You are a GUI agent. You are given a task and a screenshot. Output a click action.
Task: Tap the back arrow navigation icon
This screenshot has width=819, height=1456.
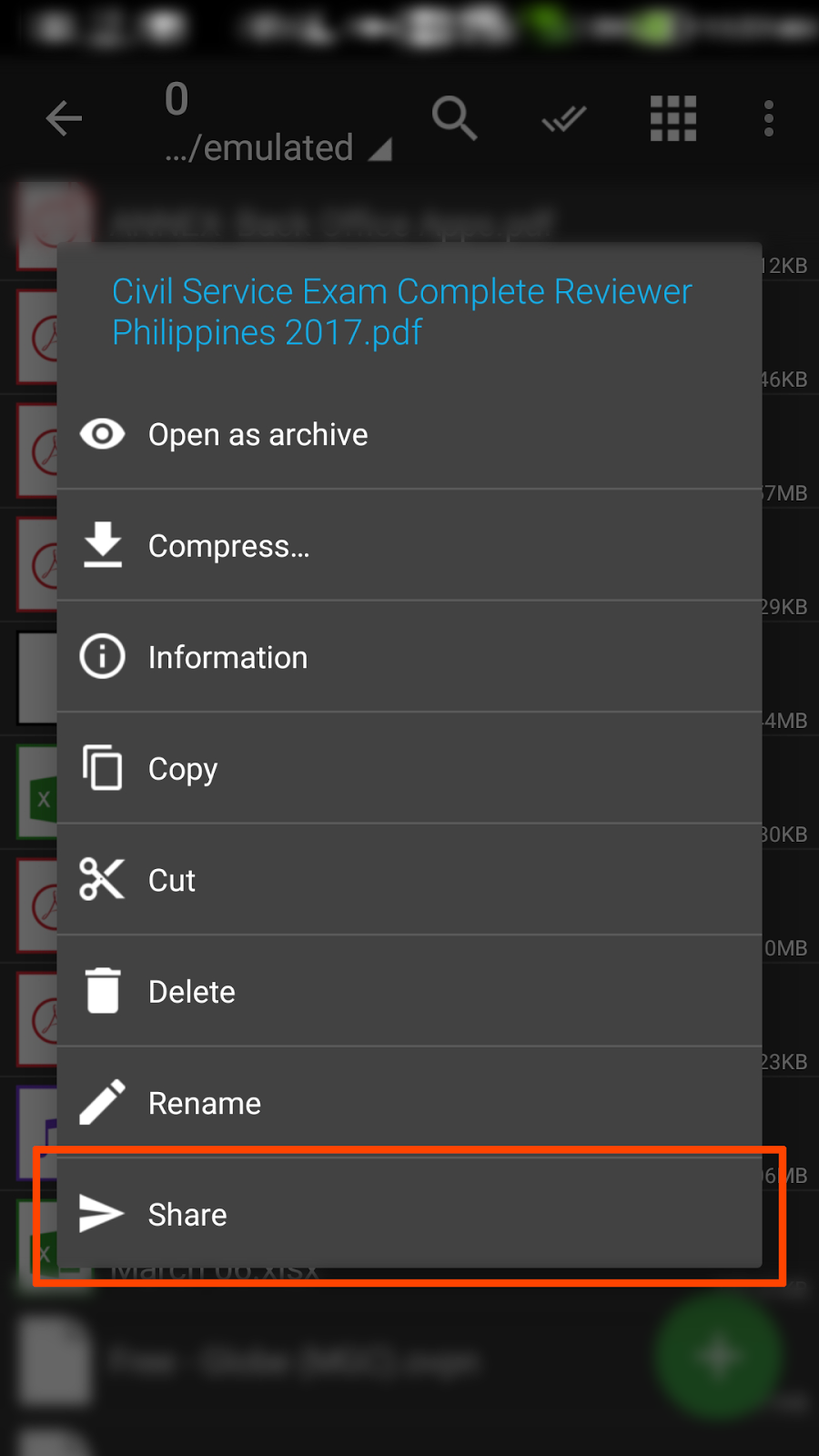(62, 118)
